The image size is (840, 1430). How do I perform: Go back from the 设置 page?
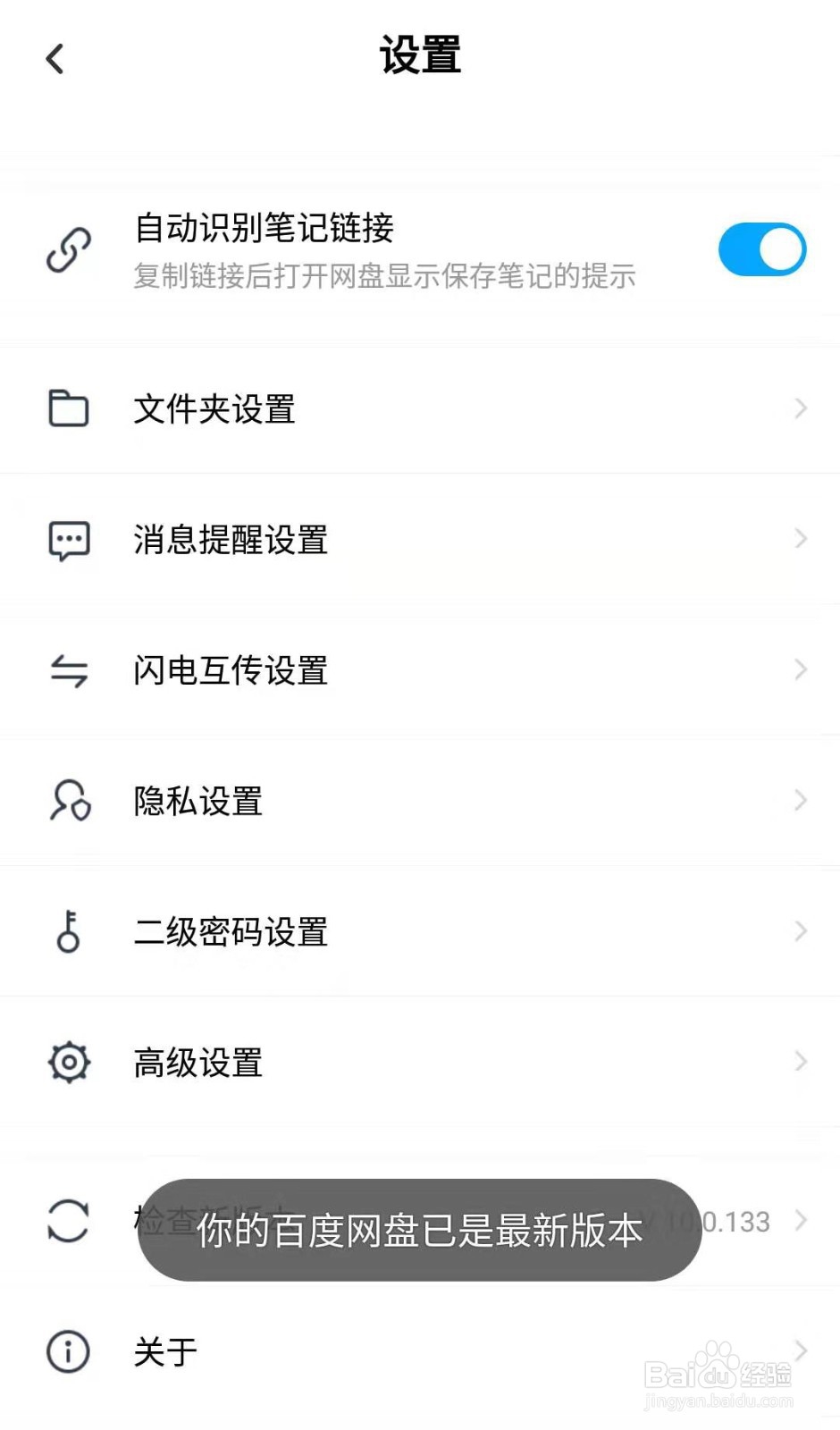click(x=55, y=59)
